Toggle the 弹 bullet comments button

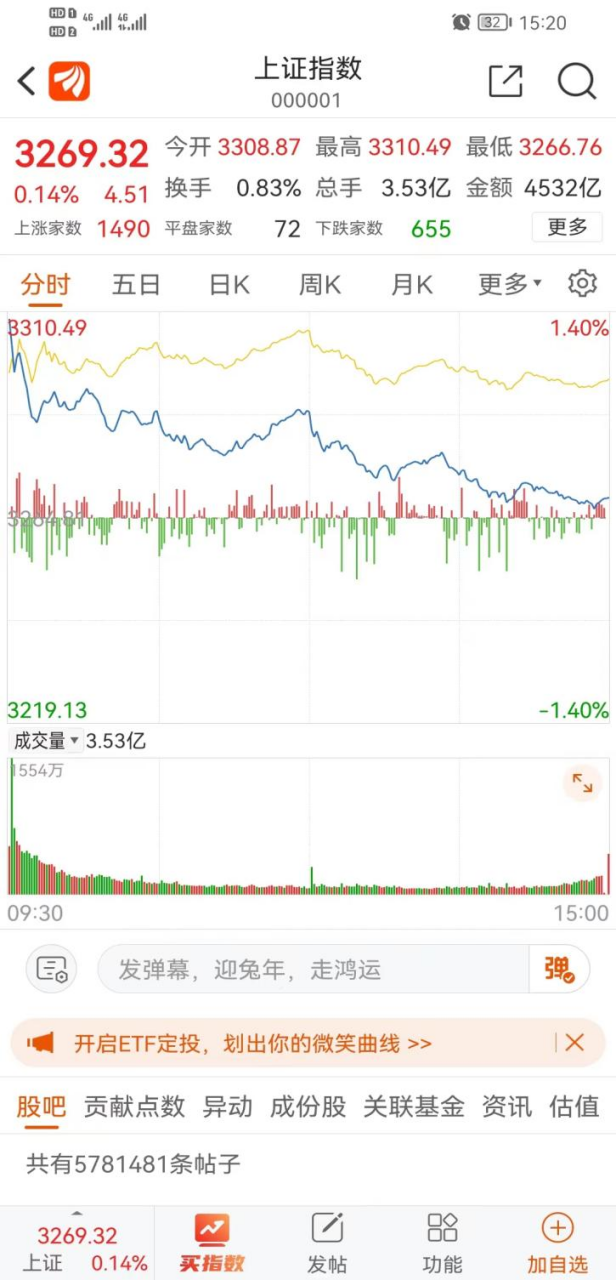(559, 969)
